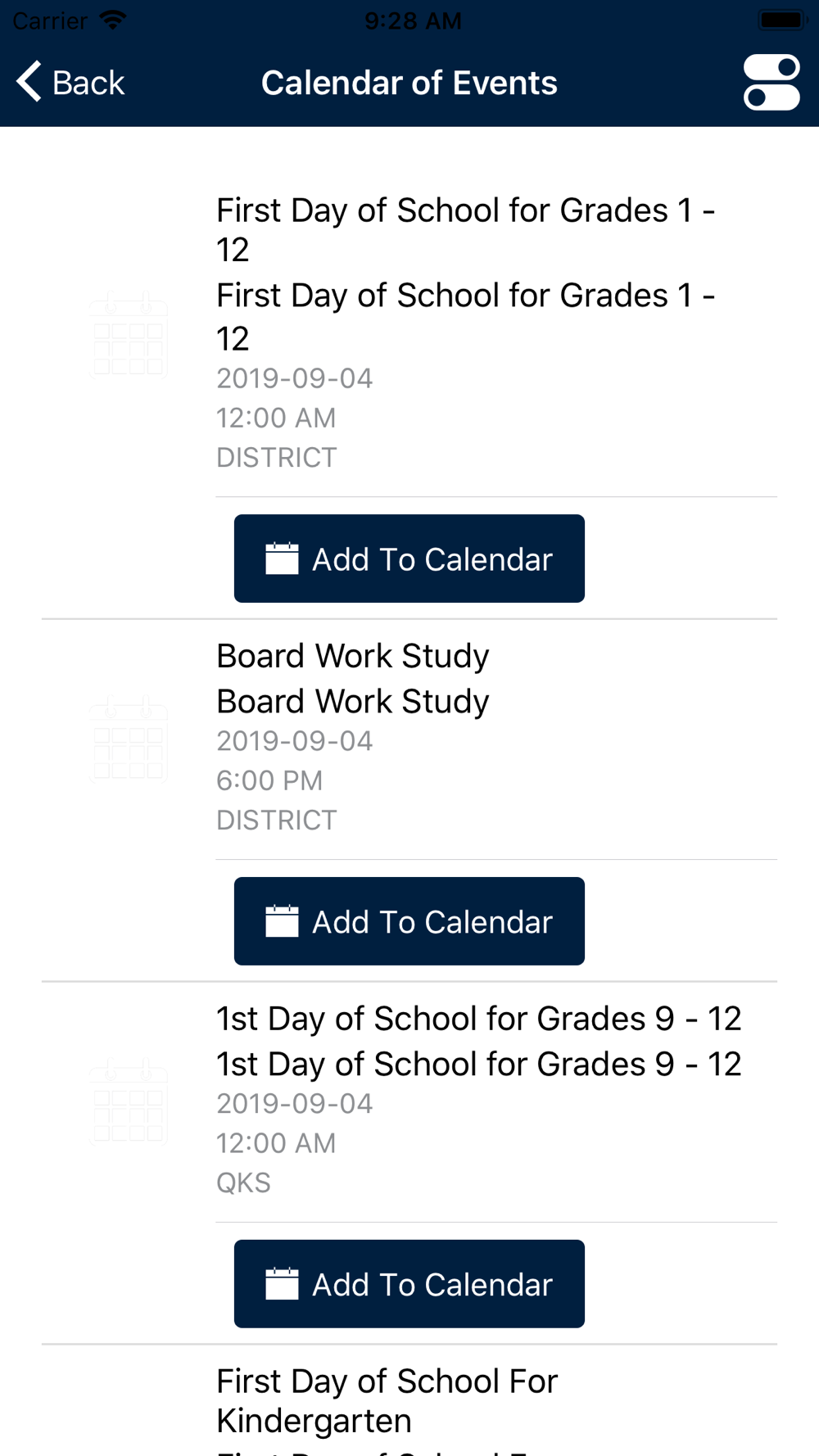Screen dimensions: 819x1456
Task: Go back using the Back button
Action: click(70, 83)
